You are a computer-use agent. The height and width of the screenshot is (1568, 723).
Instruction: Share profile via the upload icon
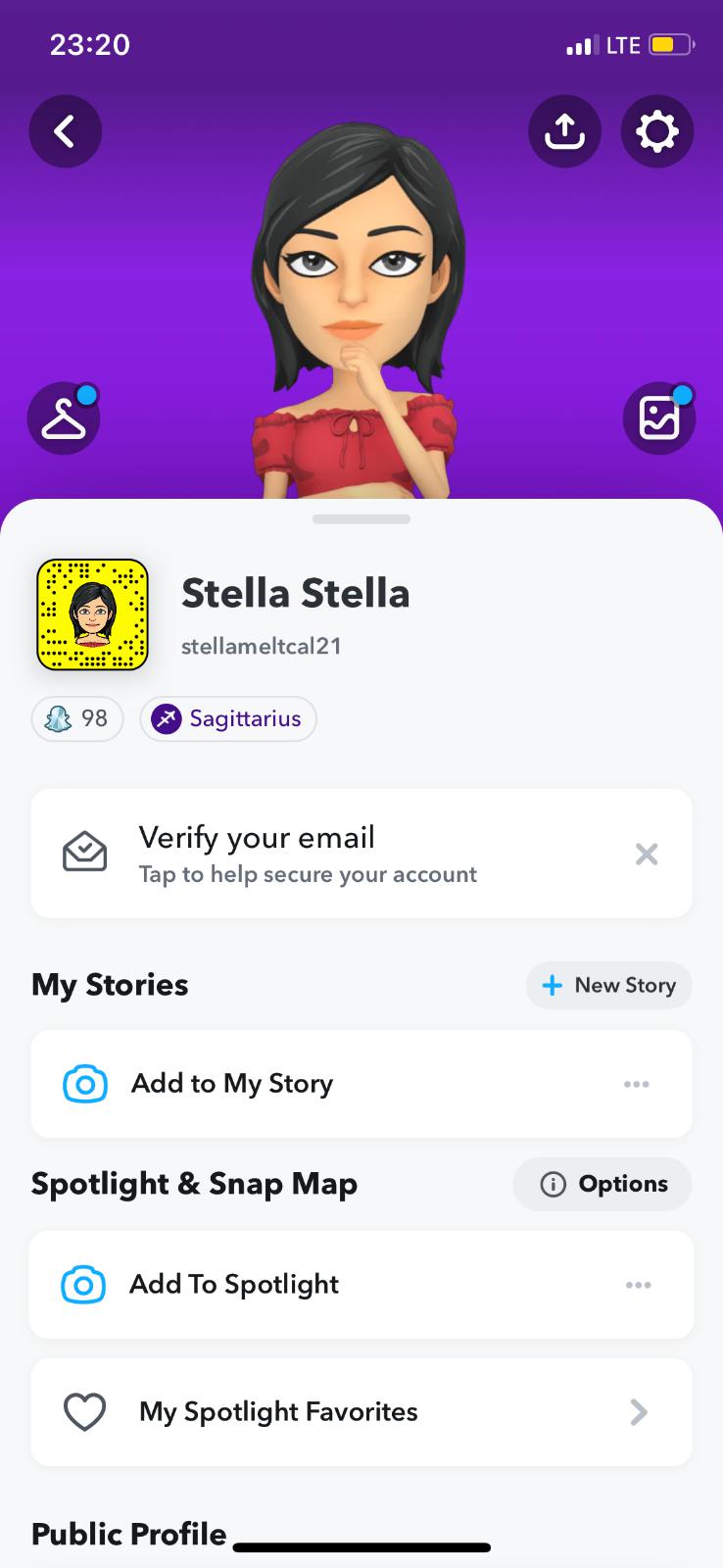pyautogui.click(x=564, y=131)
